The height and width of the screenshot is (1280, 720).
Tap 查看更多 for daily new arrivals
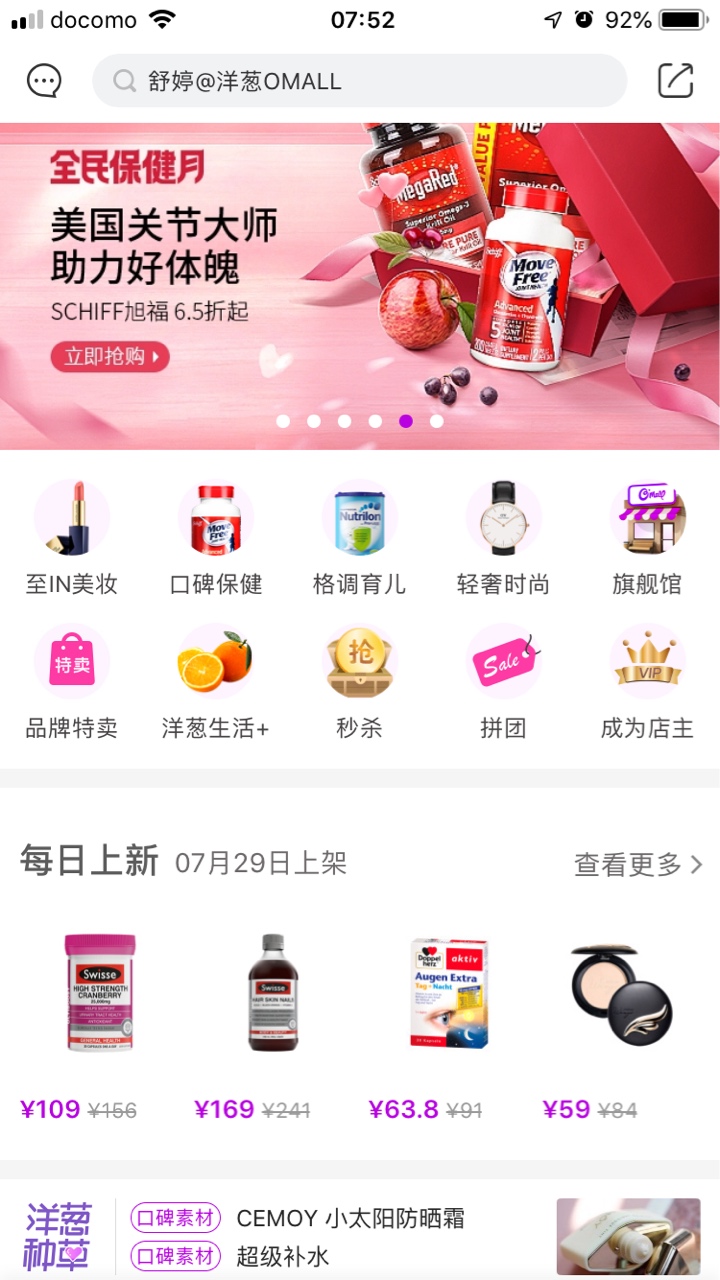(x=638, y=864)
